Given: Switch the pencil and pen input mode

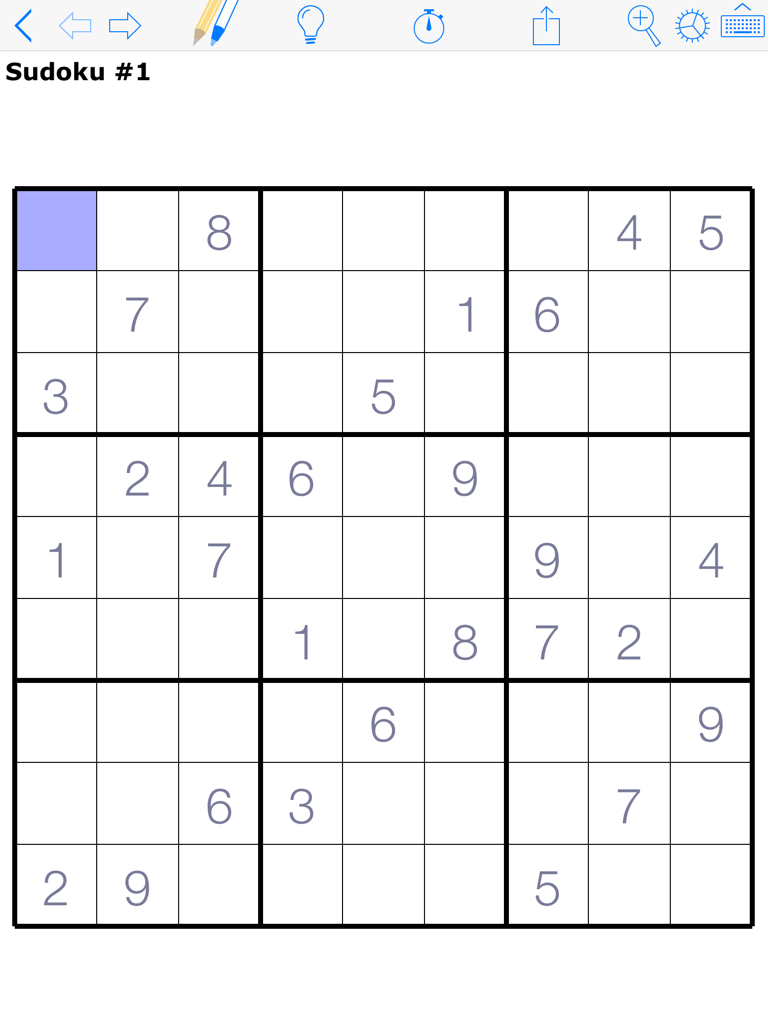Looking at the screenshot, I should pos(215,23).
